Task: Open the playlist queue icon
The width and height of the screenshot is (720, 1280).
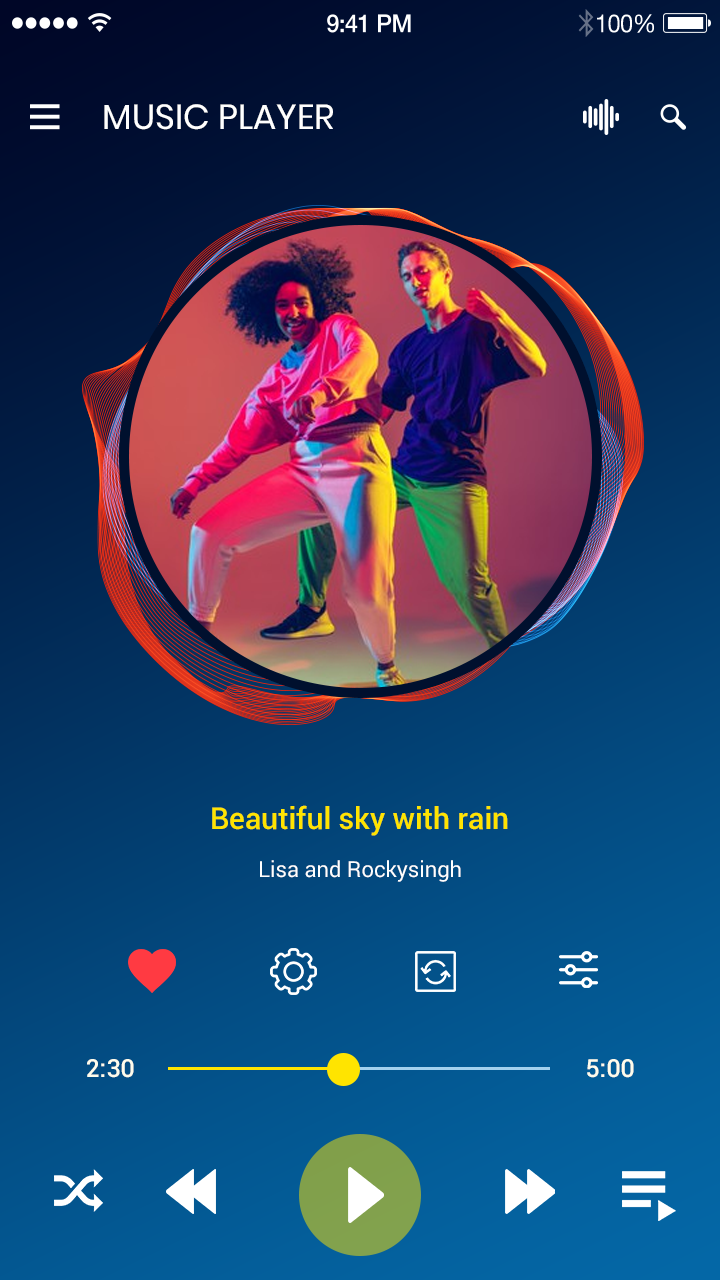Action: [647, 1194]
